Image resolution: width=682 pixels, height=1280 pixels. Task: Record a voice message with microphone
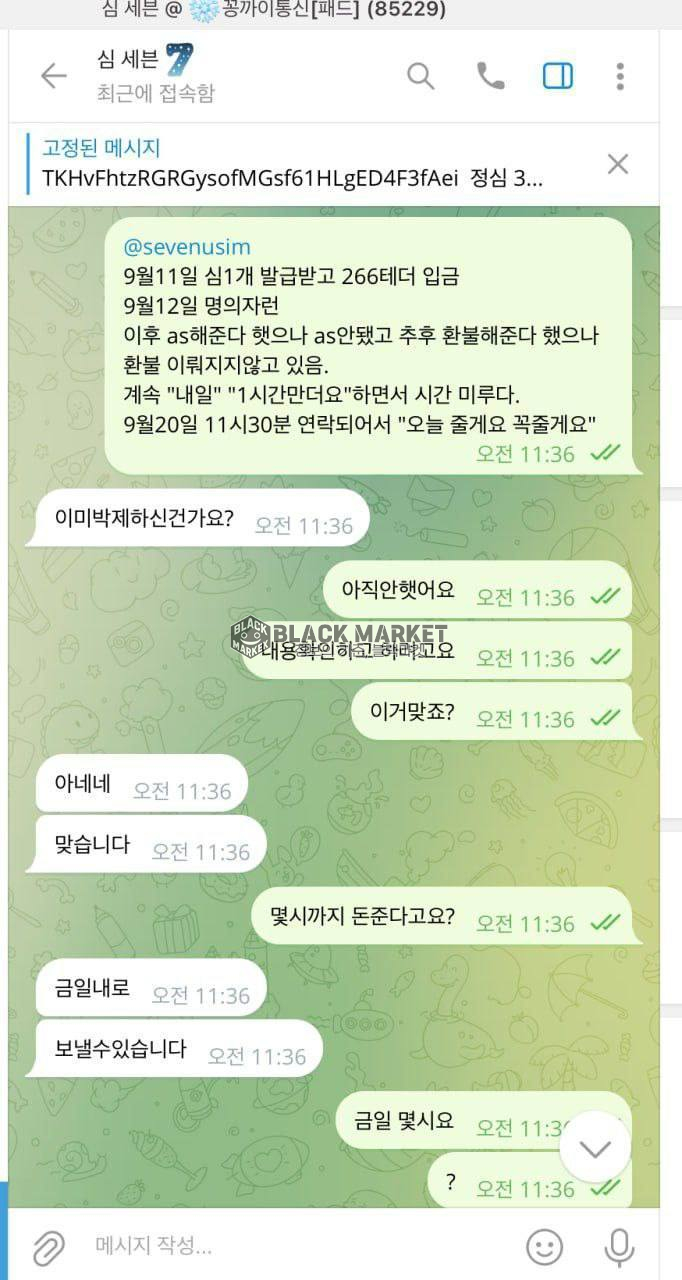(x=619, y=1246)
